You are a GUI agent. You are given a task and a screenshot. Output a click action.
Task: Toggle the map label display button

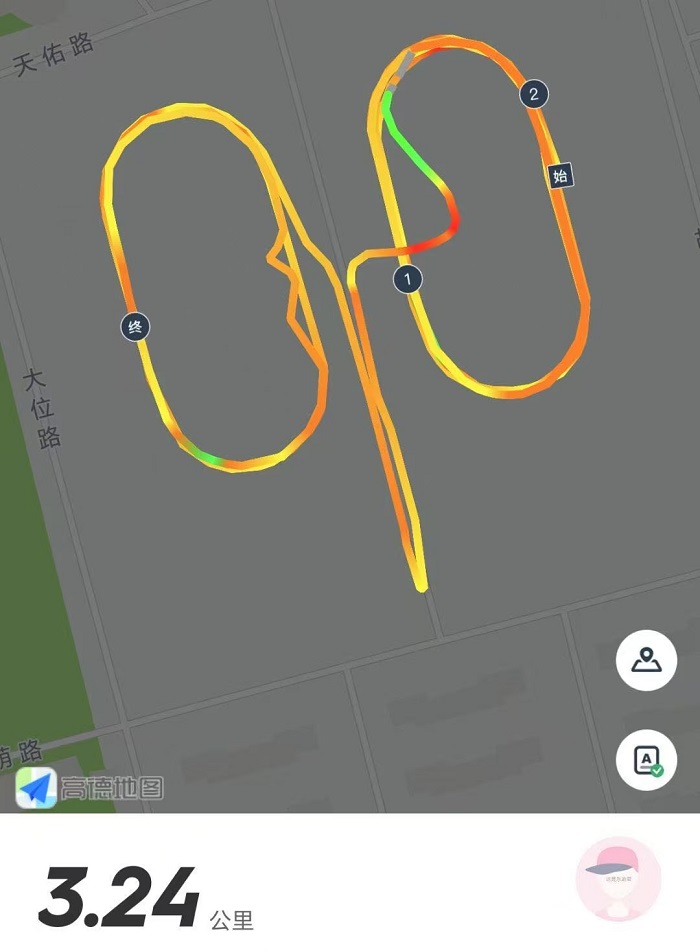pyautogui.click(x=646, y=761)
